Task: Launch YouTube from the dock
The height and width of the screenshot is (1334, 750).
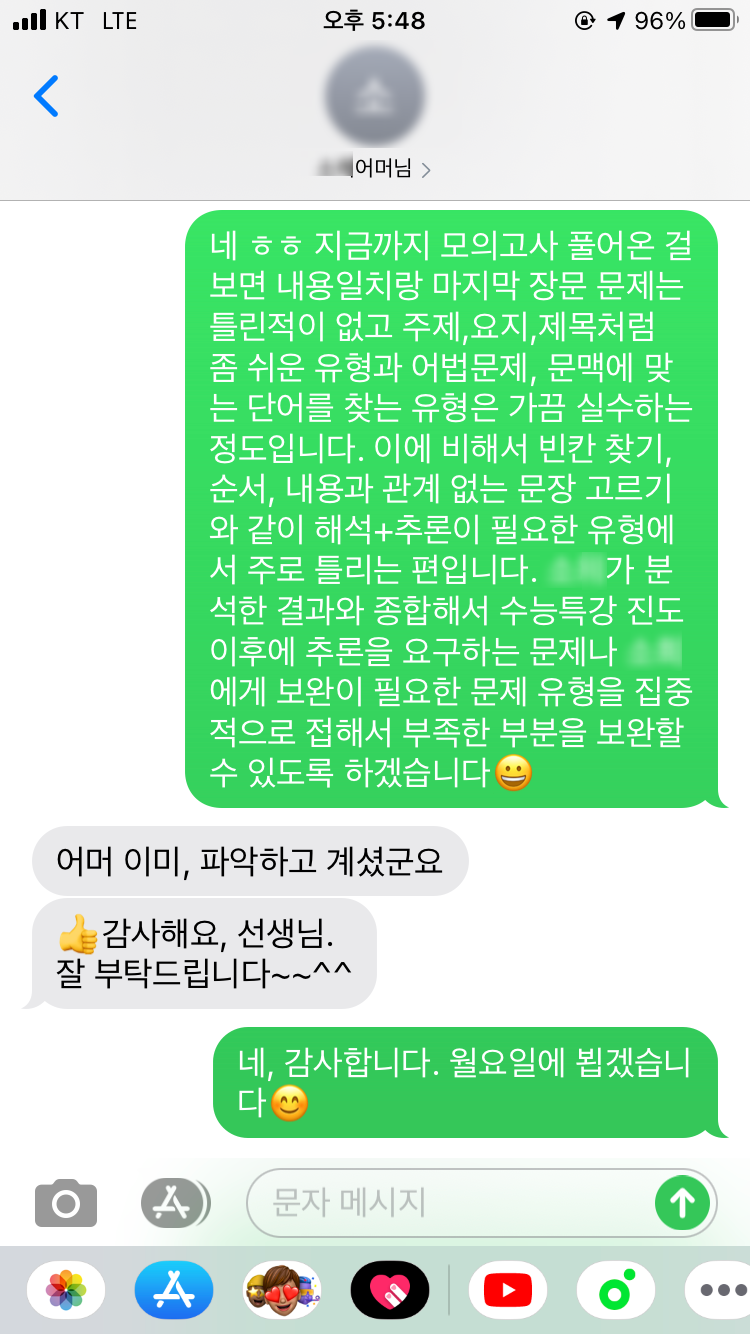Action: pos(506,1291)
